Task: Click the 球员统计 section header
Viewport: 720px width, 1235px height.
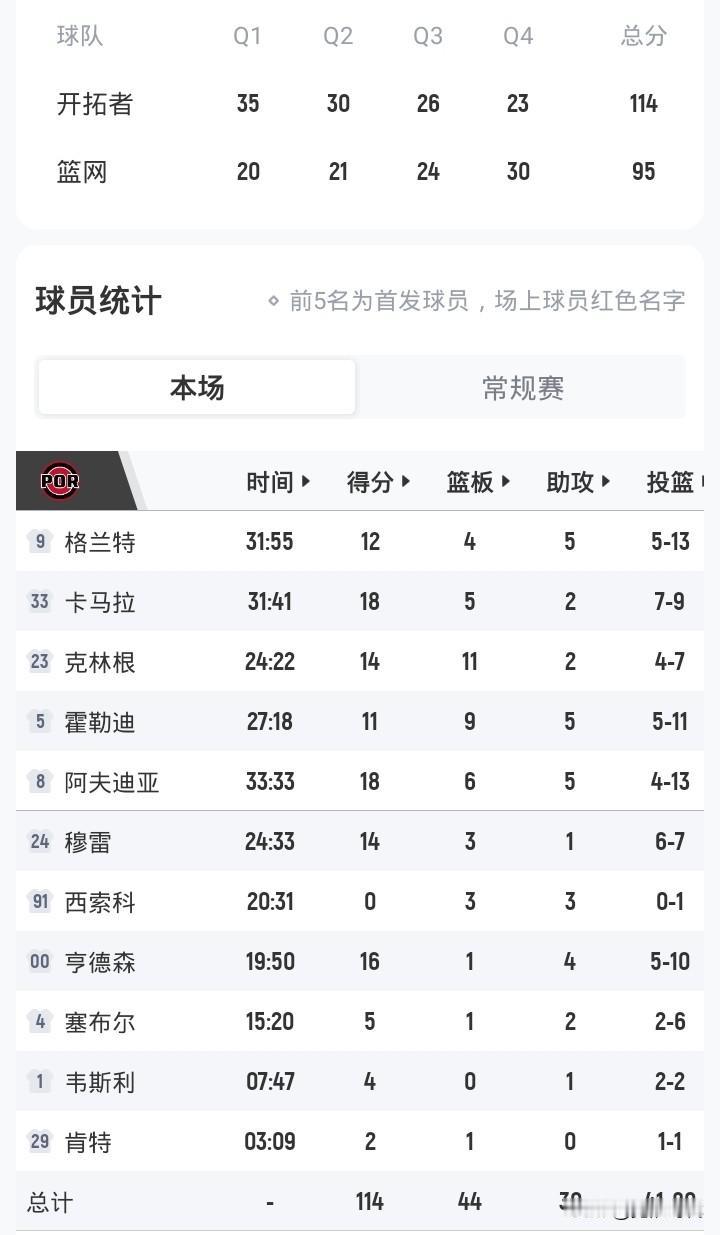Action: (95, 299)
